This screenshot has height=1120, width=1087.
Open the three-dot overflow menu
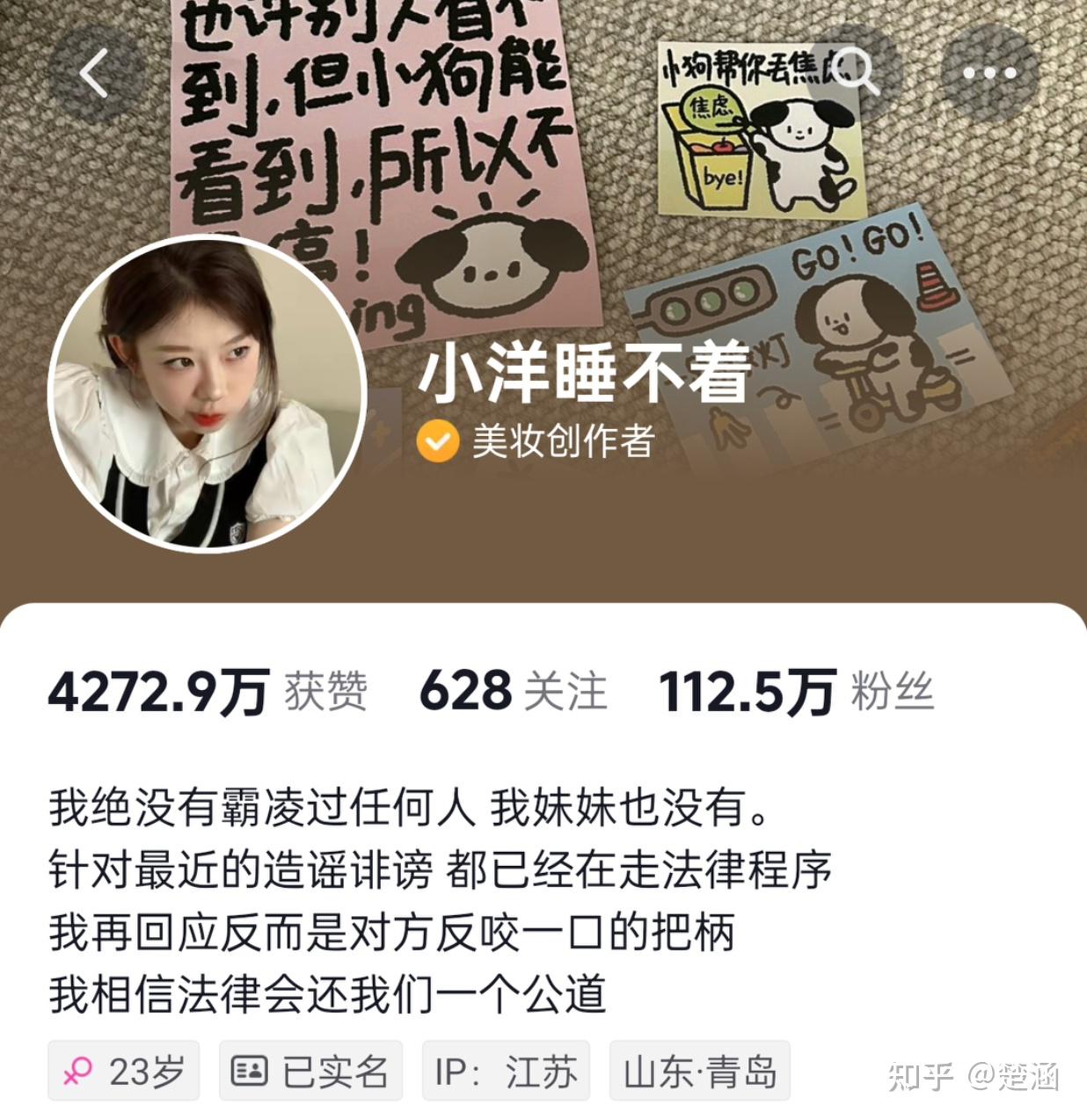pyautogui.click(x=989, y=72)
